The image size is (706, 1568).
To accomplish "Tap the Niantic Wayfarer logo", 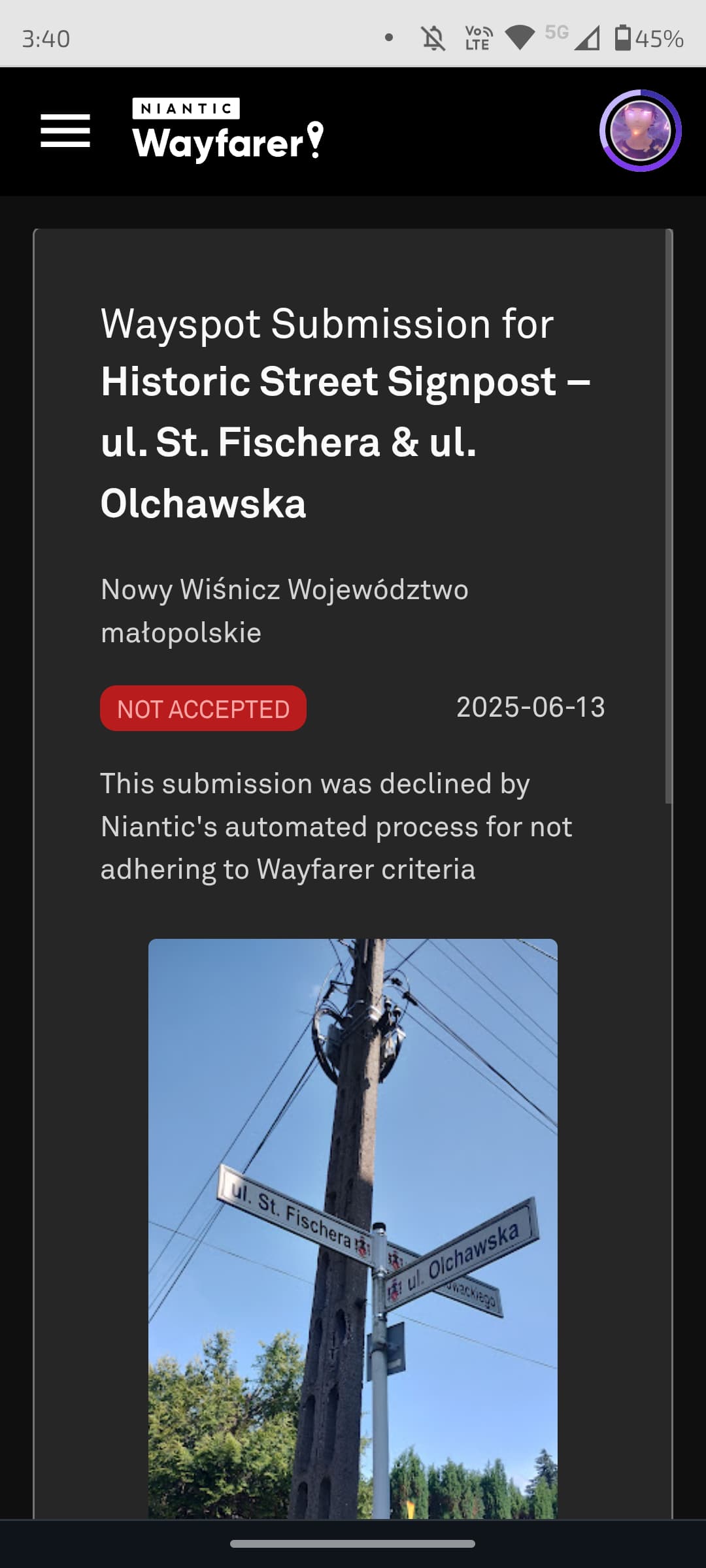I will click(228, 129).
